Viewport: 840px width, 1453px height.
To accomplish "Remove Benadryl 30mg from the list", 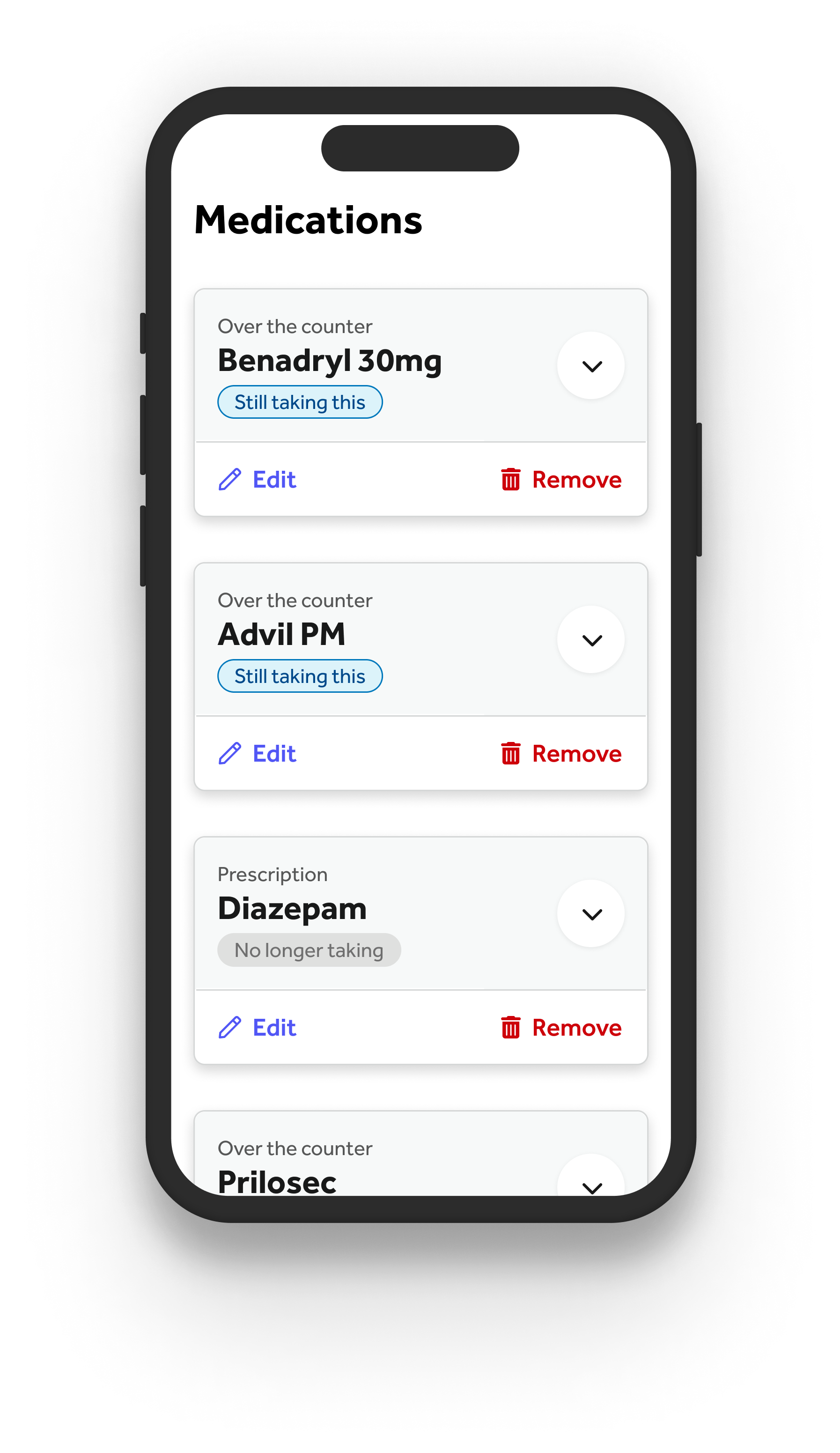I will click(561, 479).
